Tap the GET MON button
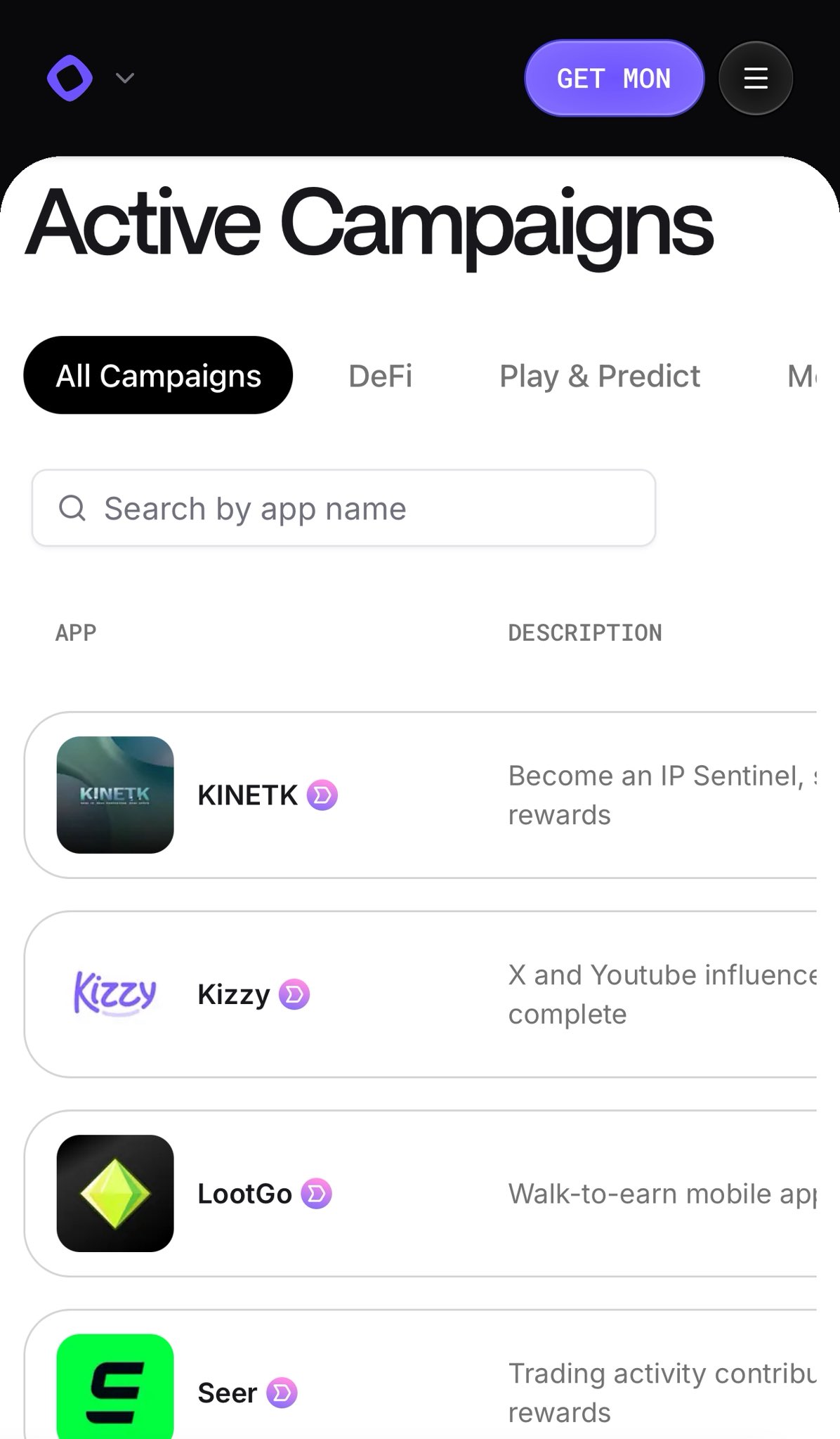The width and height of the screenshot is (840, 1439). click(614, 78)
